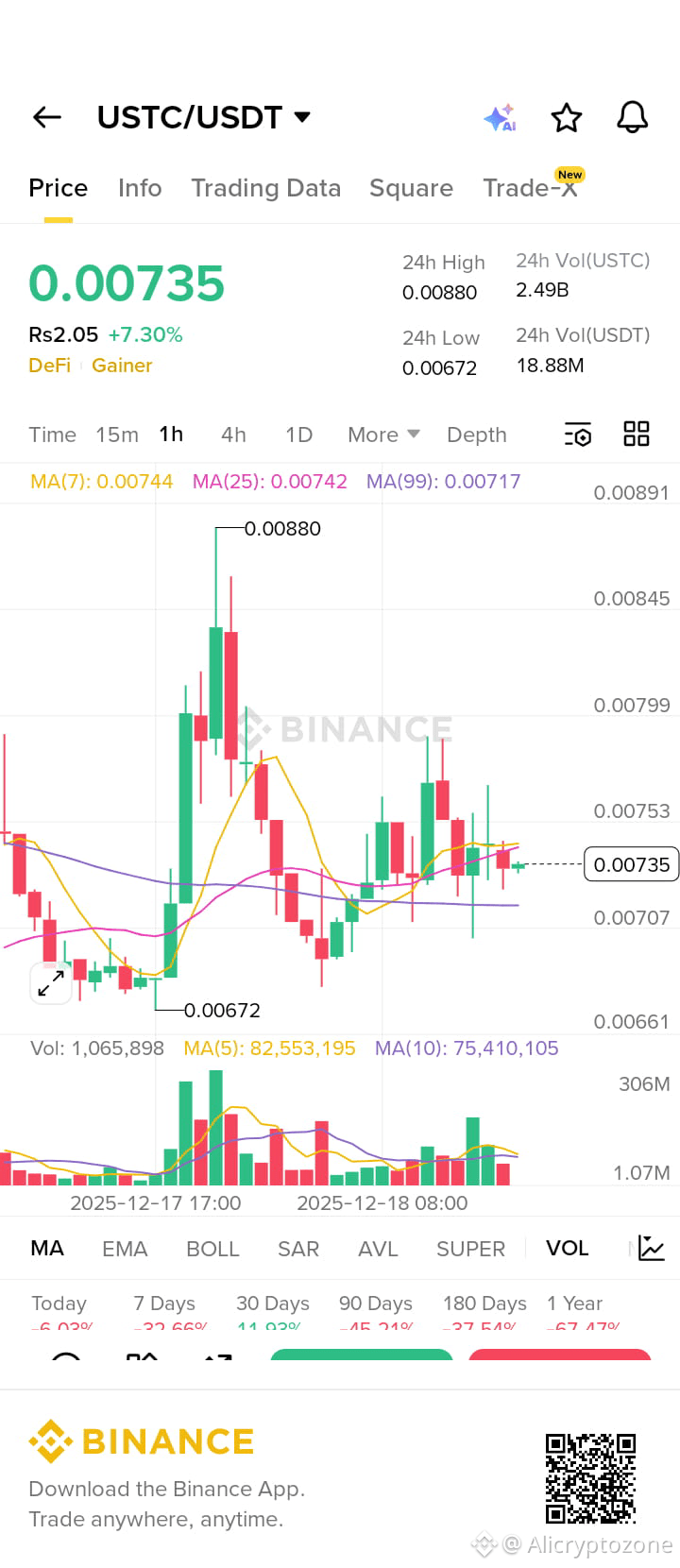Enable the SUPER indicator

(470, 1248)
